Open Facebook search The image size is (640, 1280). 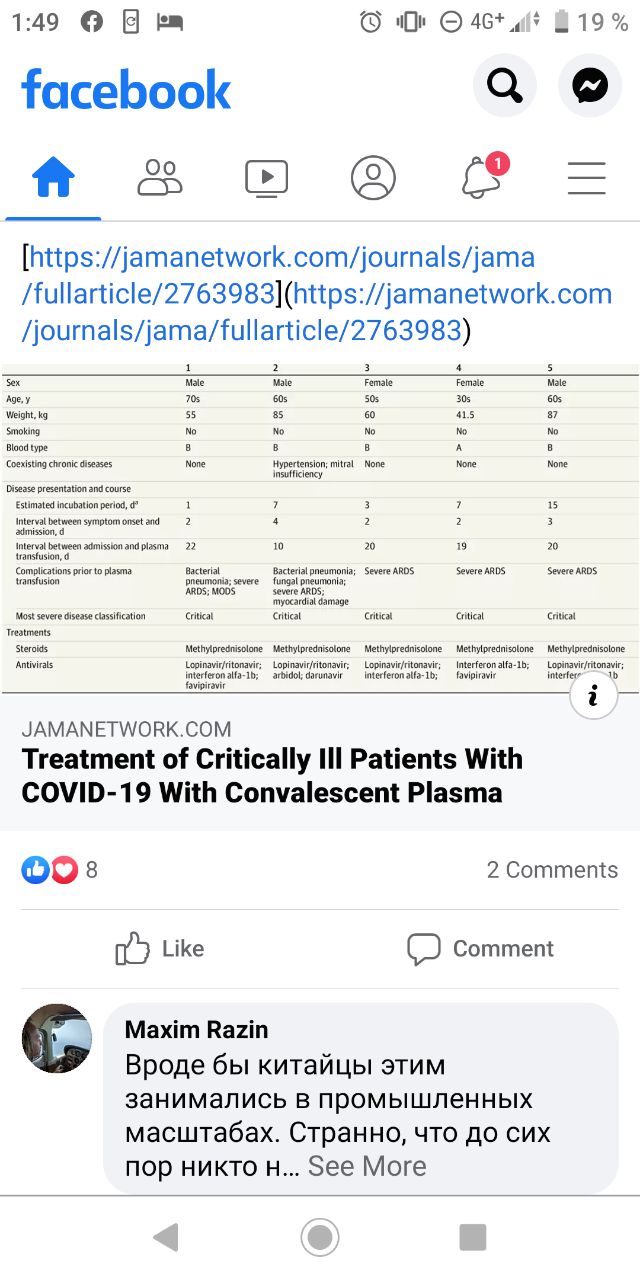pos(504,87)
